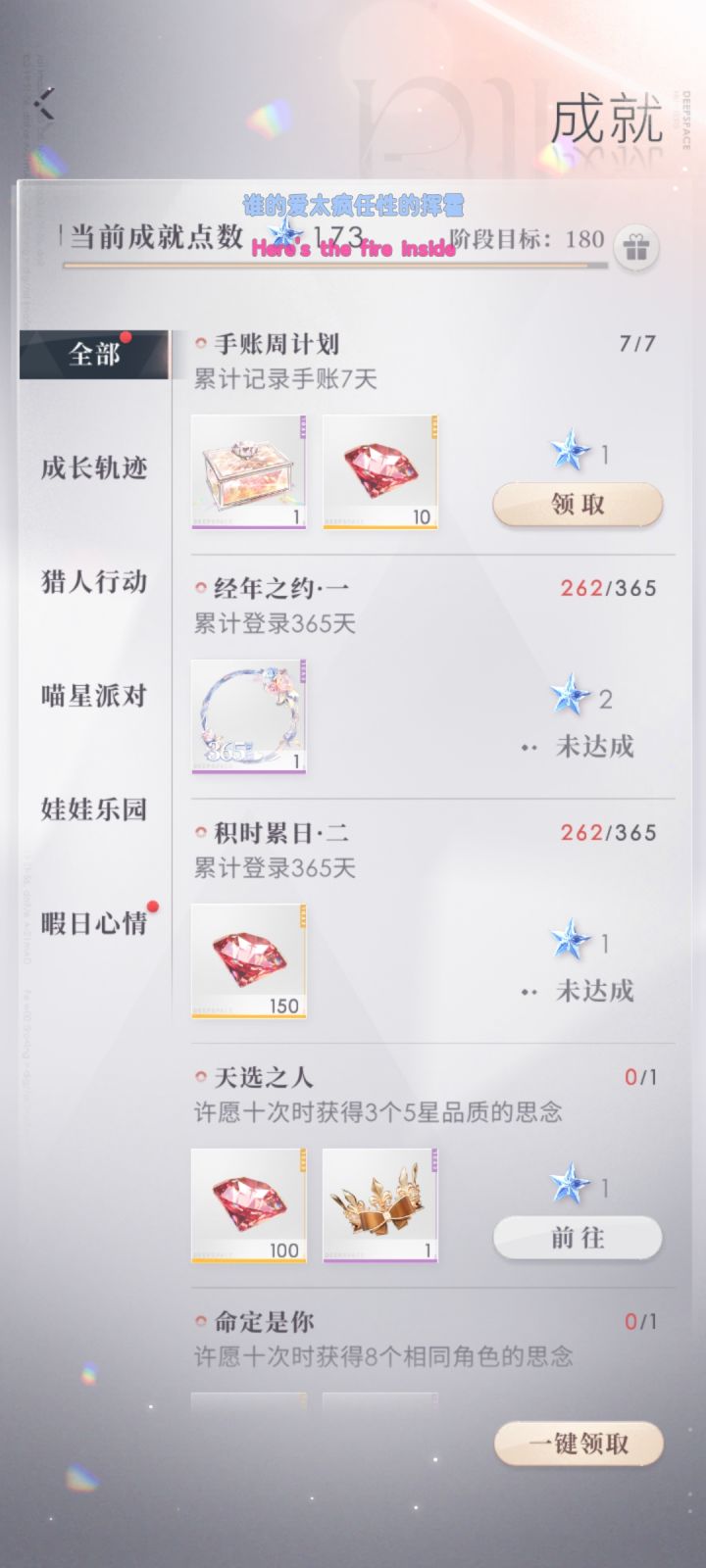Viewport: 706px width, 1568px height.
Task: Select the golden crown reward in 天选之人
Action: click(x=380, y=1205)
